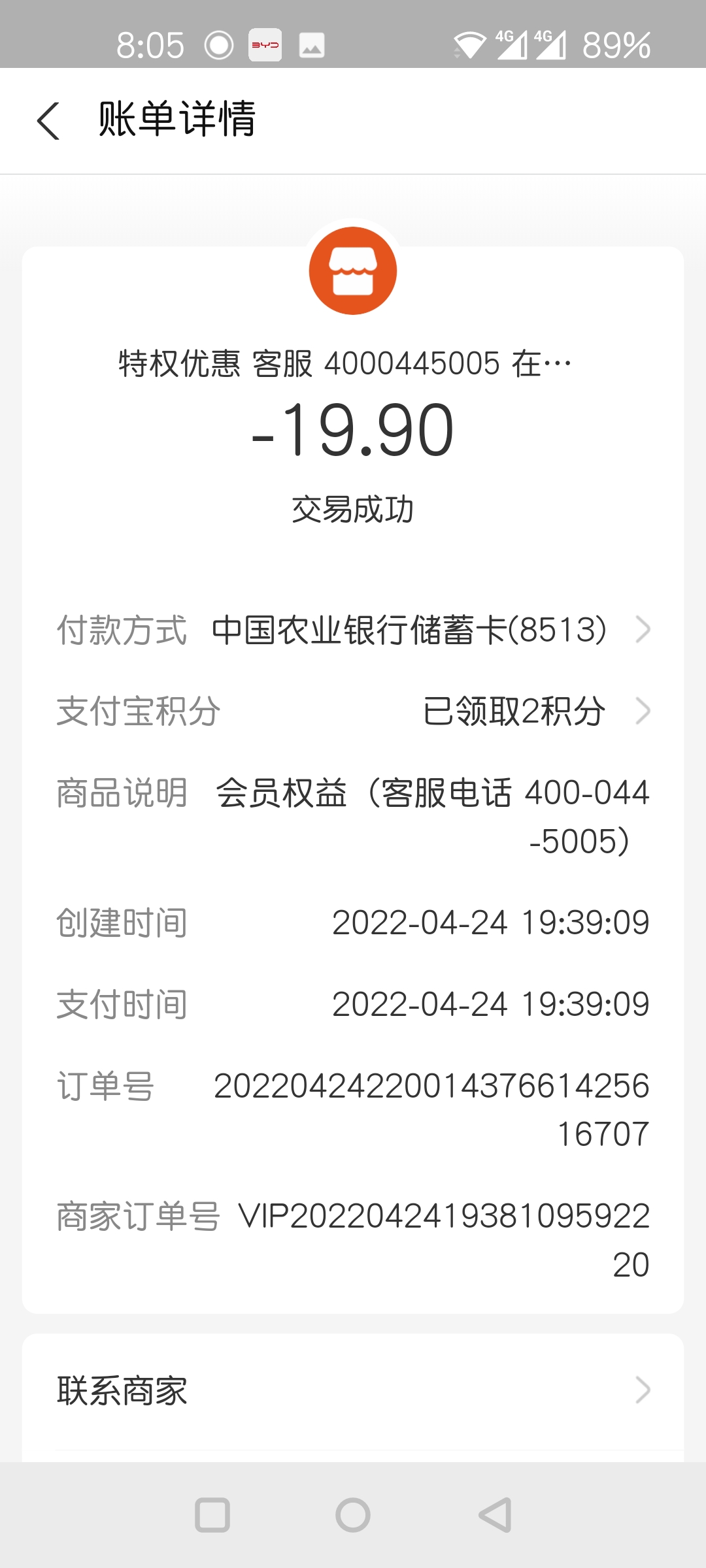This screenshot has height=1568, width=706.
Task: Open the Contact Merchant row (联系商家)
Action: 353,1390
